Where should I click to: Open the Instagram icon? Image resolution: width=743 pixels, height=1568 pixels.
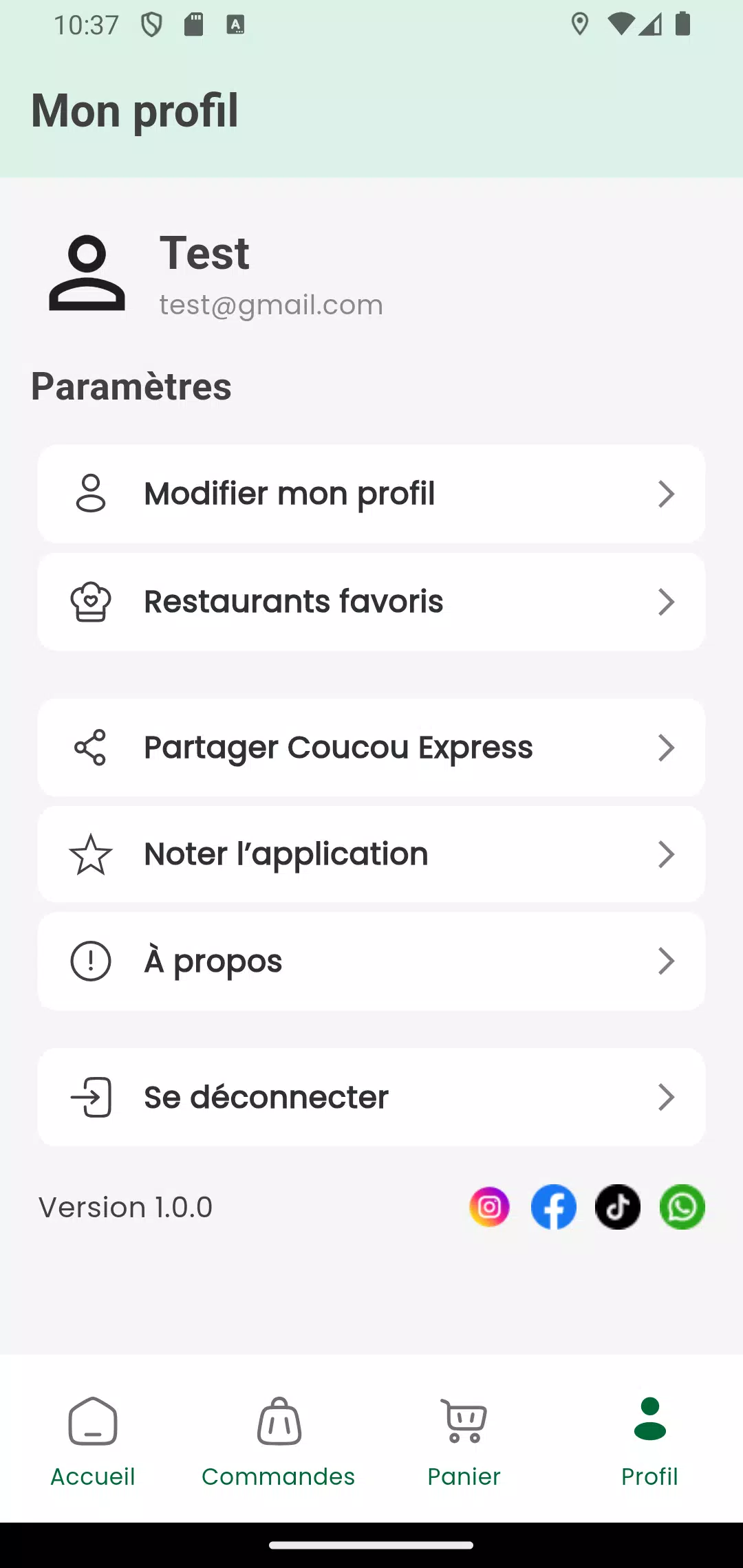coord(489,1207)
